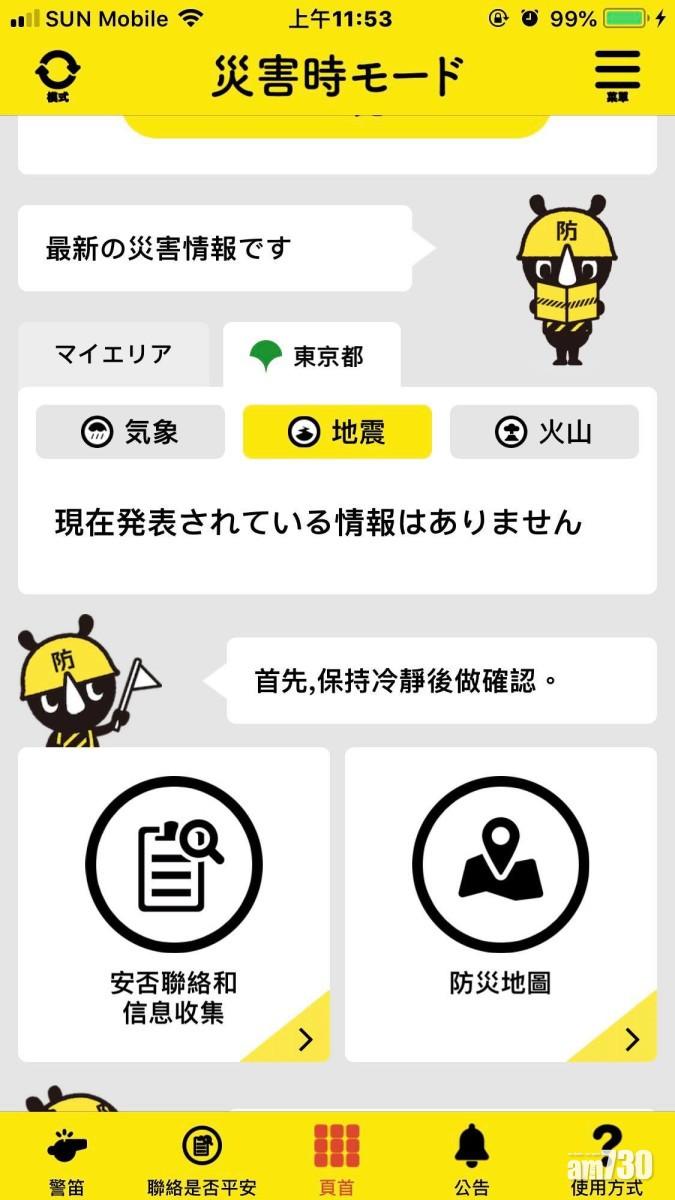Open the 防災地圖 card
The height and width of the screenshot is (1200, 675).
click(x=500, y=904)
